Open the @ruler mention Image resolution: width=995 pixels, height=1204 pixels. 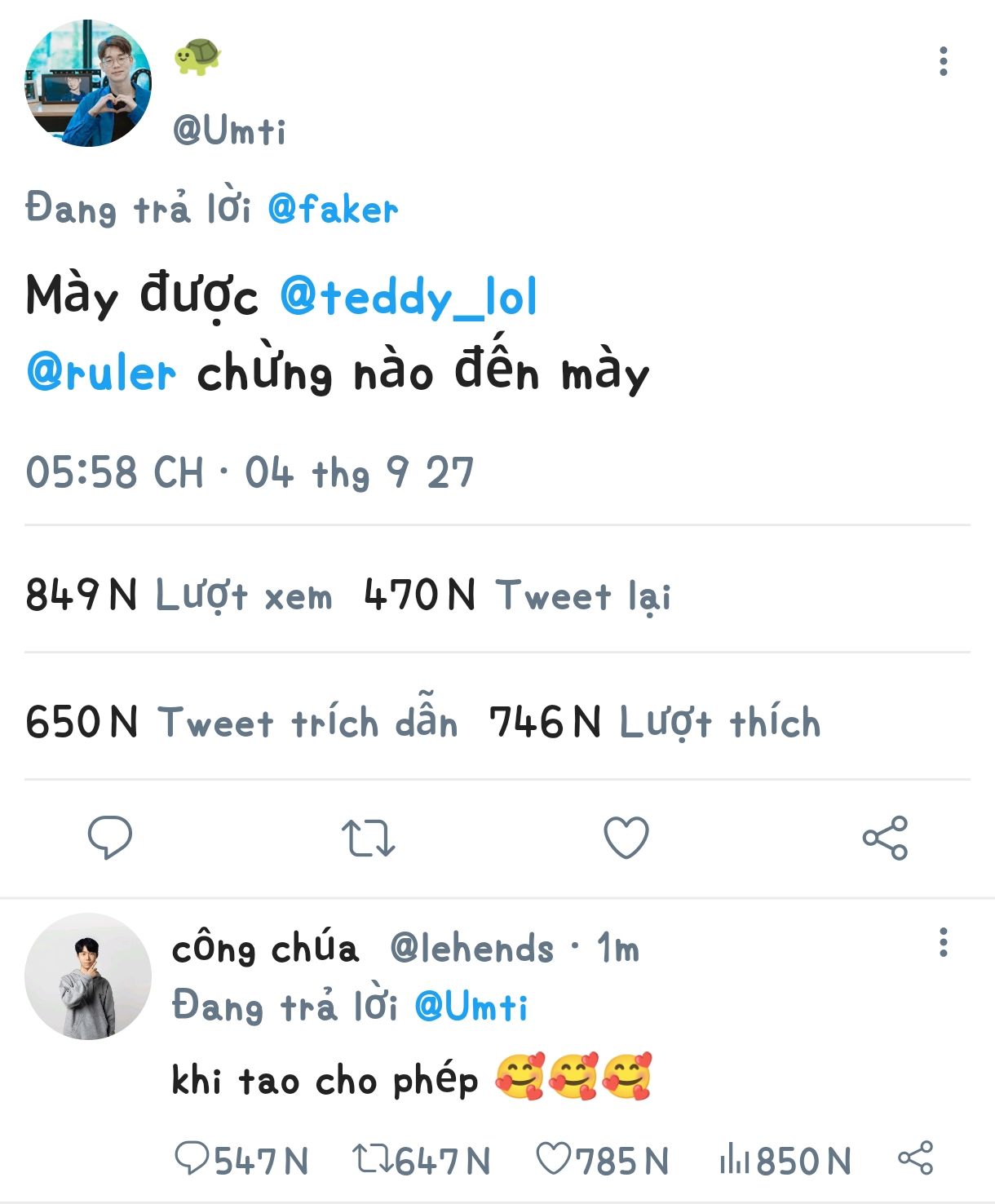click(x=101, y=374)
